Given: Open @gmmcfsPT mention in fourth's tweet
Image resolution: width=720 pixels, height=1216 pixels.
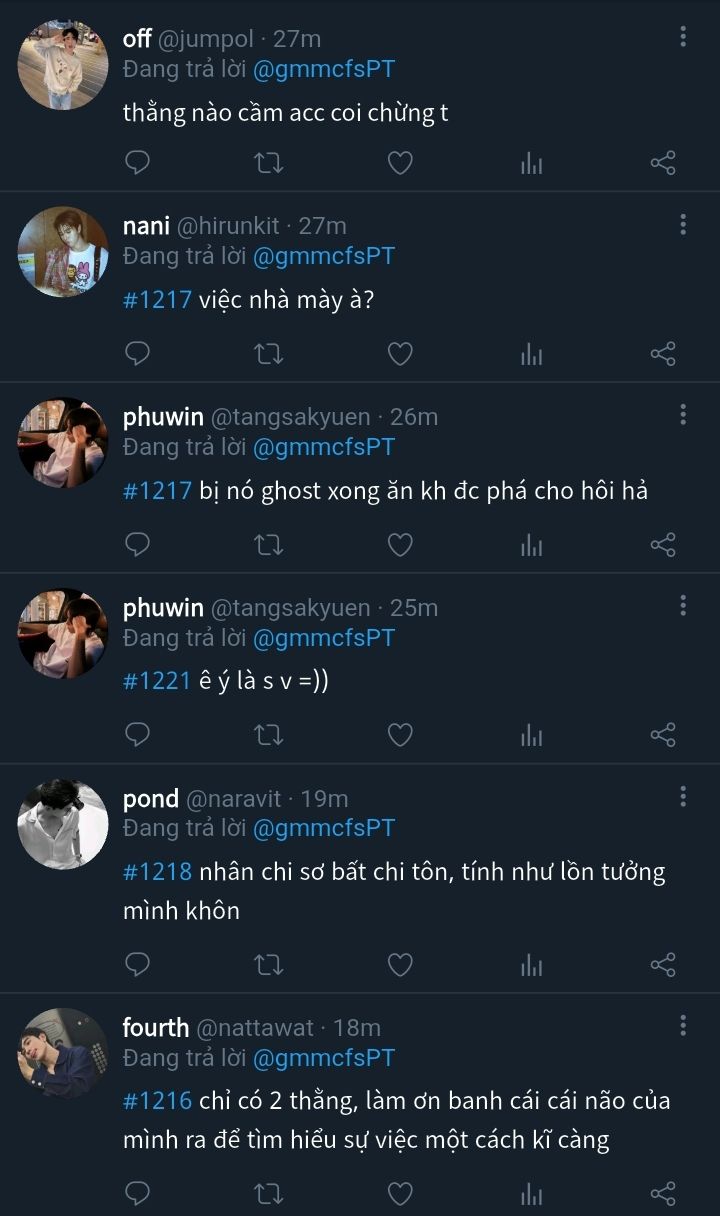Looking at the screenshot, I should tap(324, 1058).
